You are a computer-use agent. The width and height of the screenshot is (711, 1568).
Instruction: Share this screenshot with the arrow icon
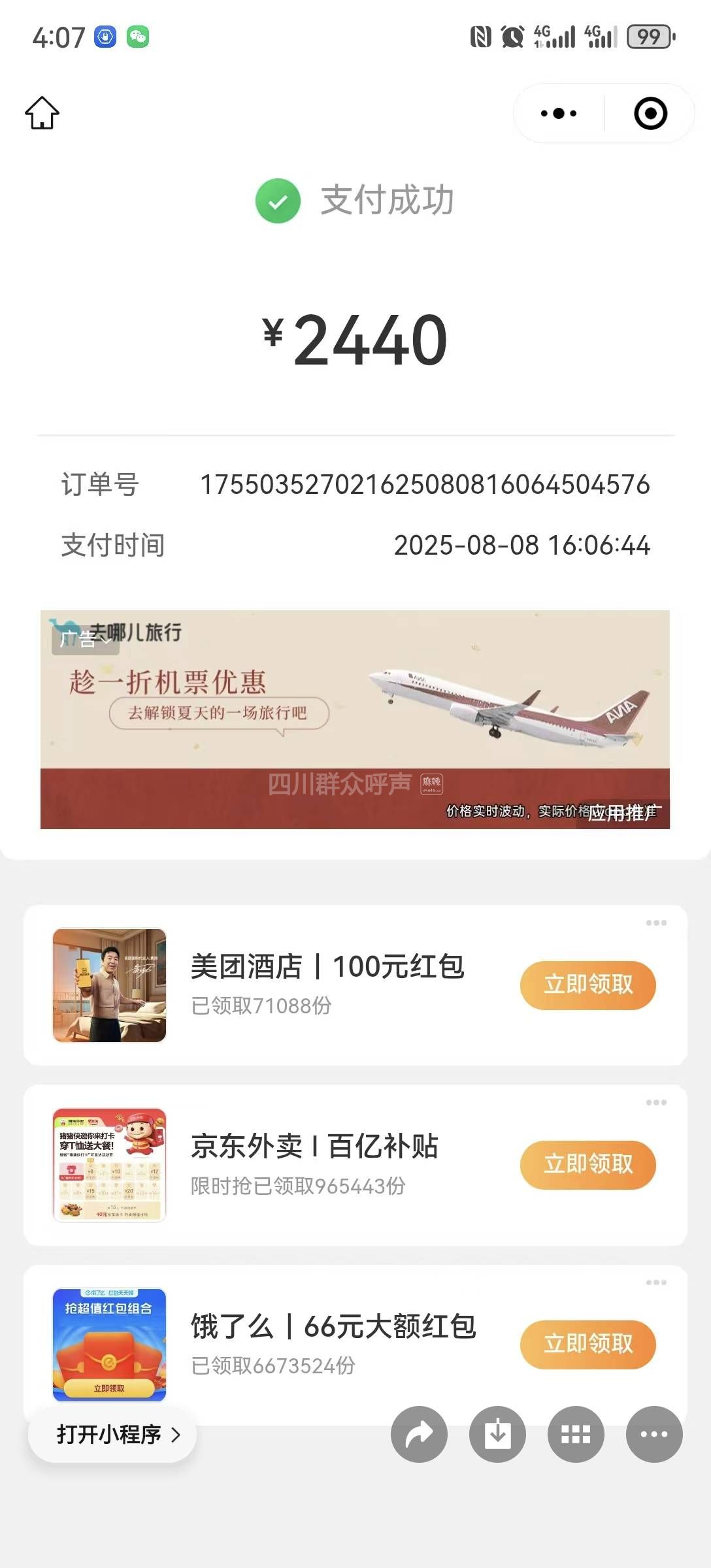tap(419, 1434)
